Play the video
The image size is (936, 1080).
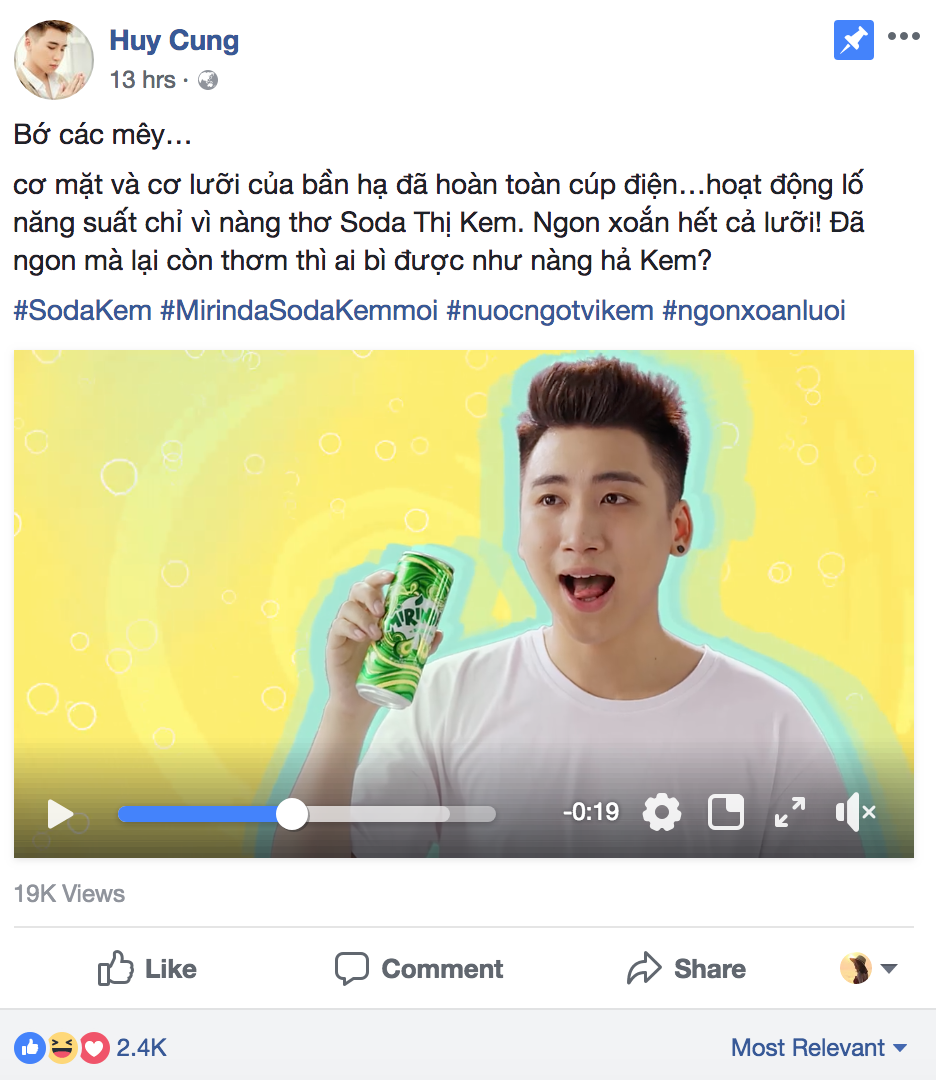click(61, 814)
